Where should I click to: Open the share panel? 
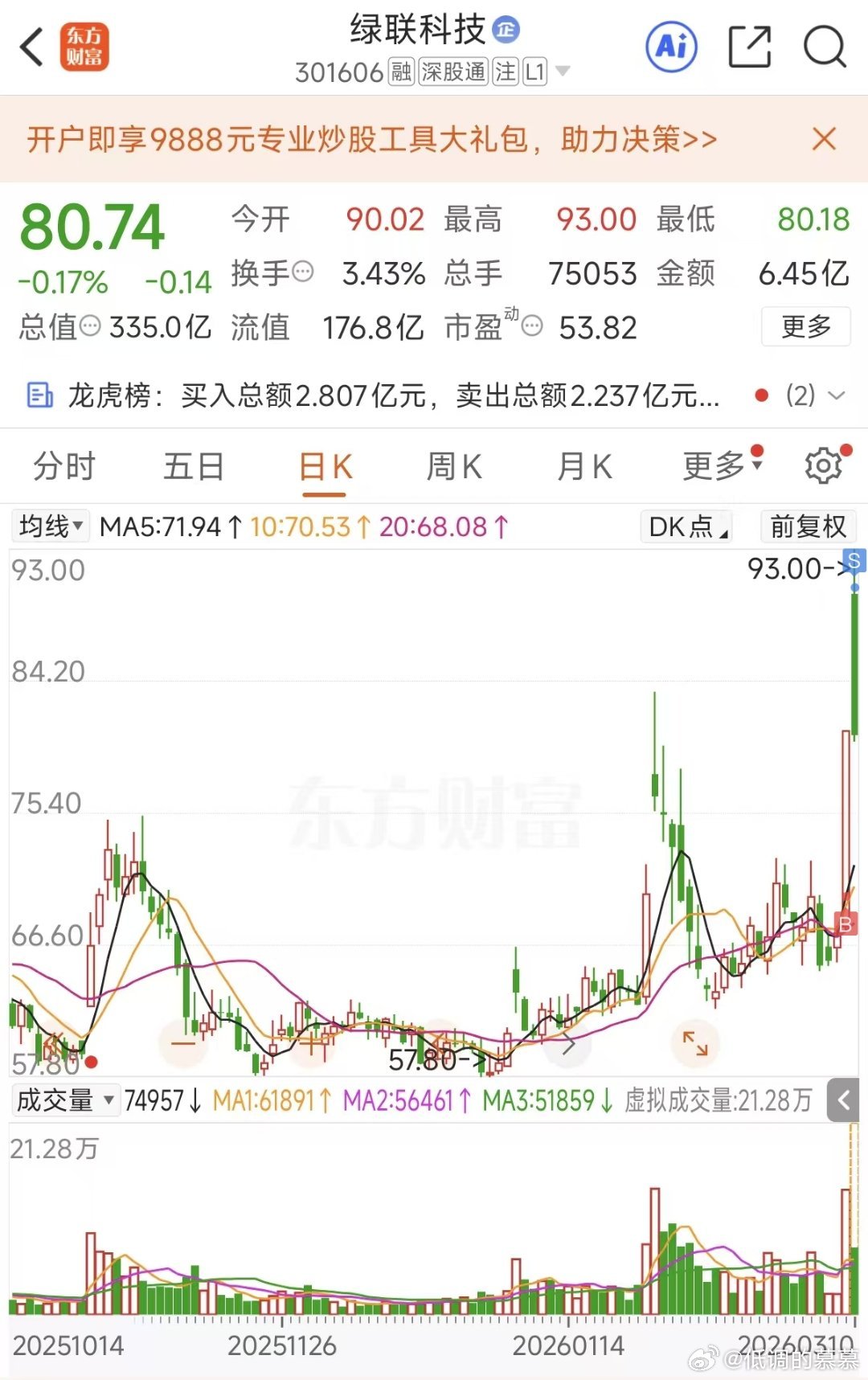point(747,47)
